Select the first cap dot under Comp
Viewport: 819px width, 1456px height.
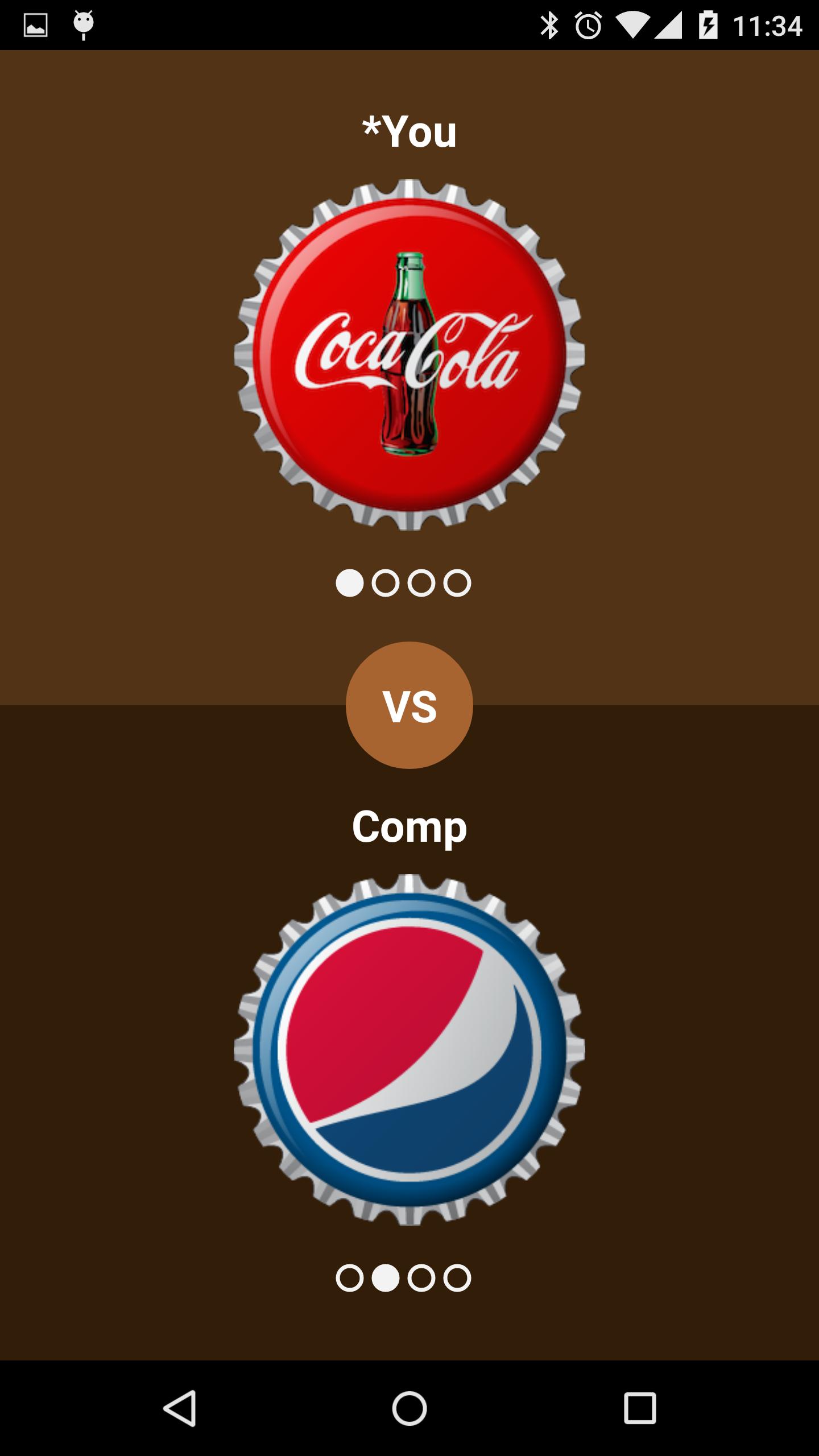click(350, 1278)
